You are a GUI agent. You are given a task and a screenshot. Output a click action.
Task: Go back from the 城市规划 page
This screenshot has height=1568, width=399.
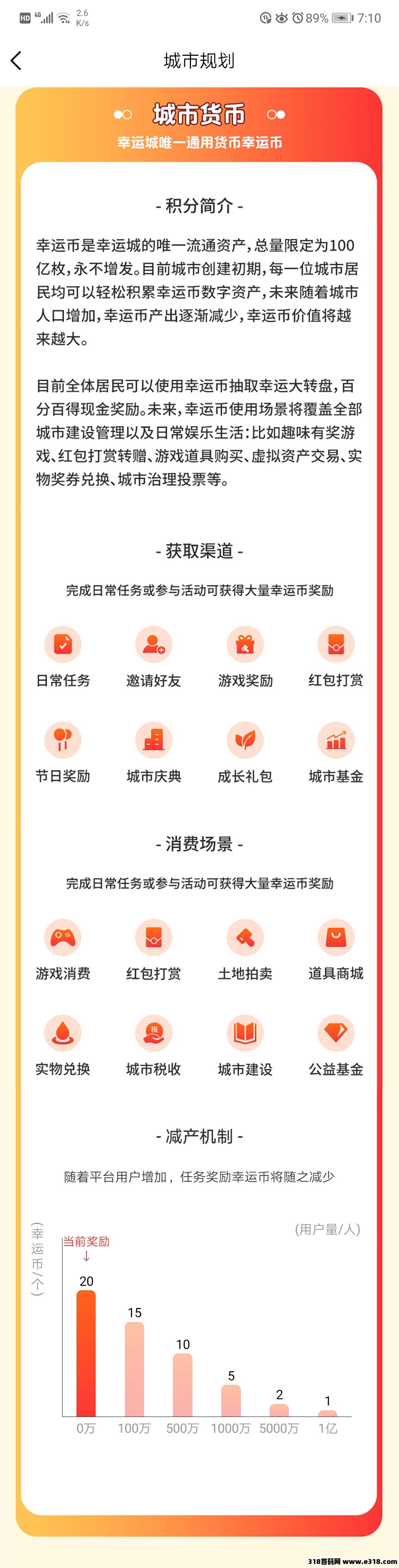(17, 60)
